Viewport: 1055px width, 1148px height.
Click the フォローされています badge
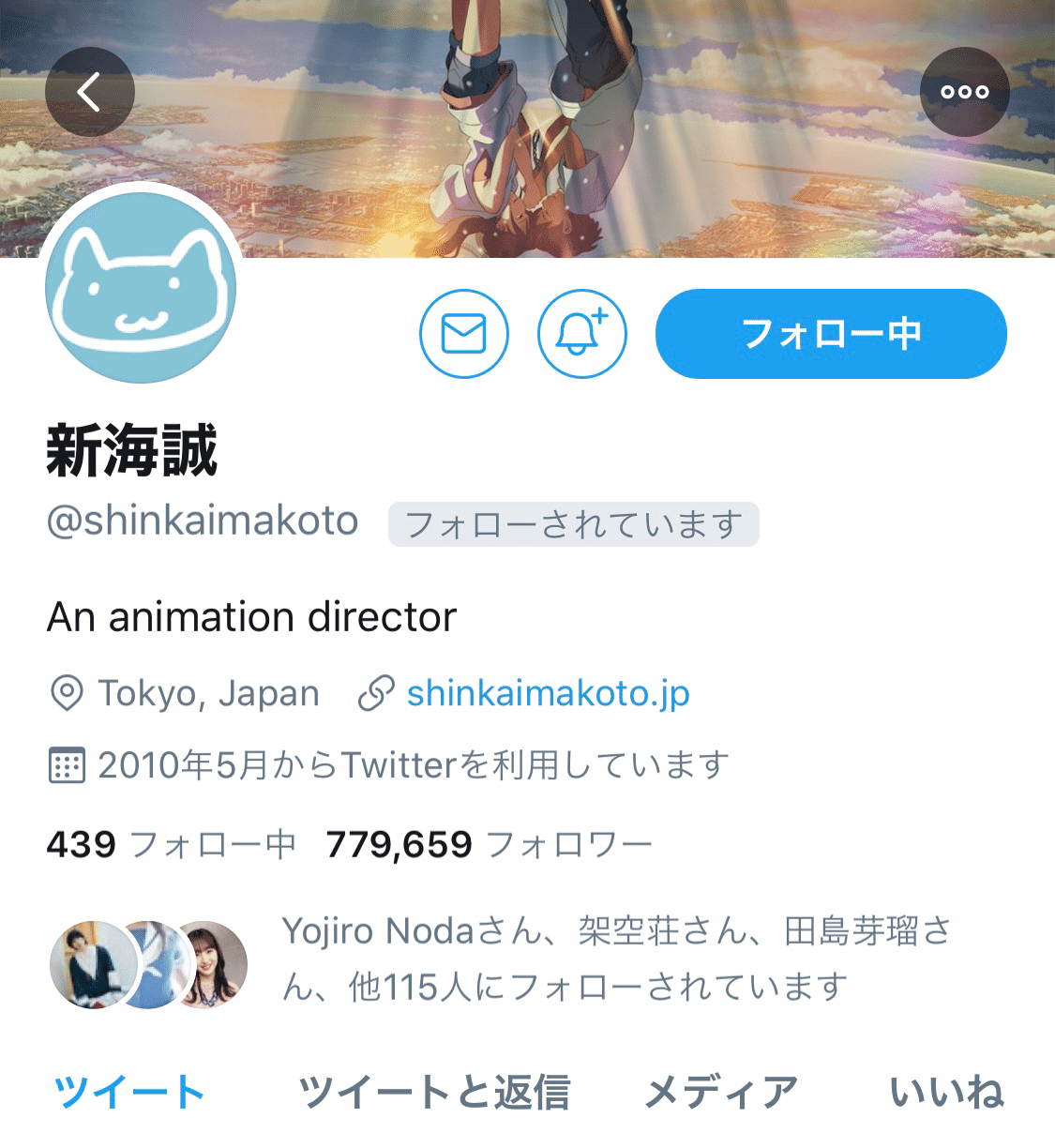(574, 525)
